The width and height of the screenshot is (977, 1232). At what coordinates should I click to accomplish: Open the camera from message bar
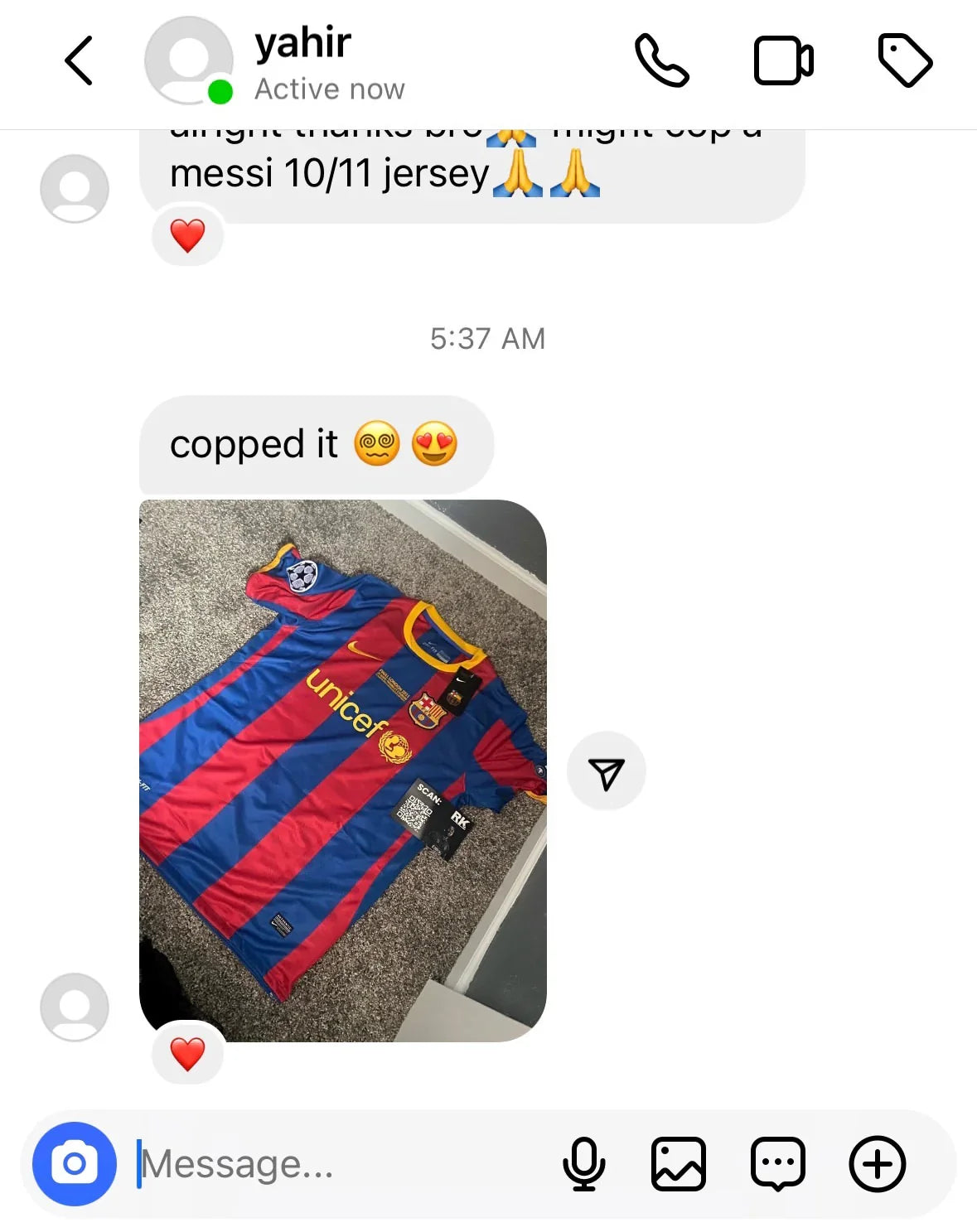(75, 1163)
